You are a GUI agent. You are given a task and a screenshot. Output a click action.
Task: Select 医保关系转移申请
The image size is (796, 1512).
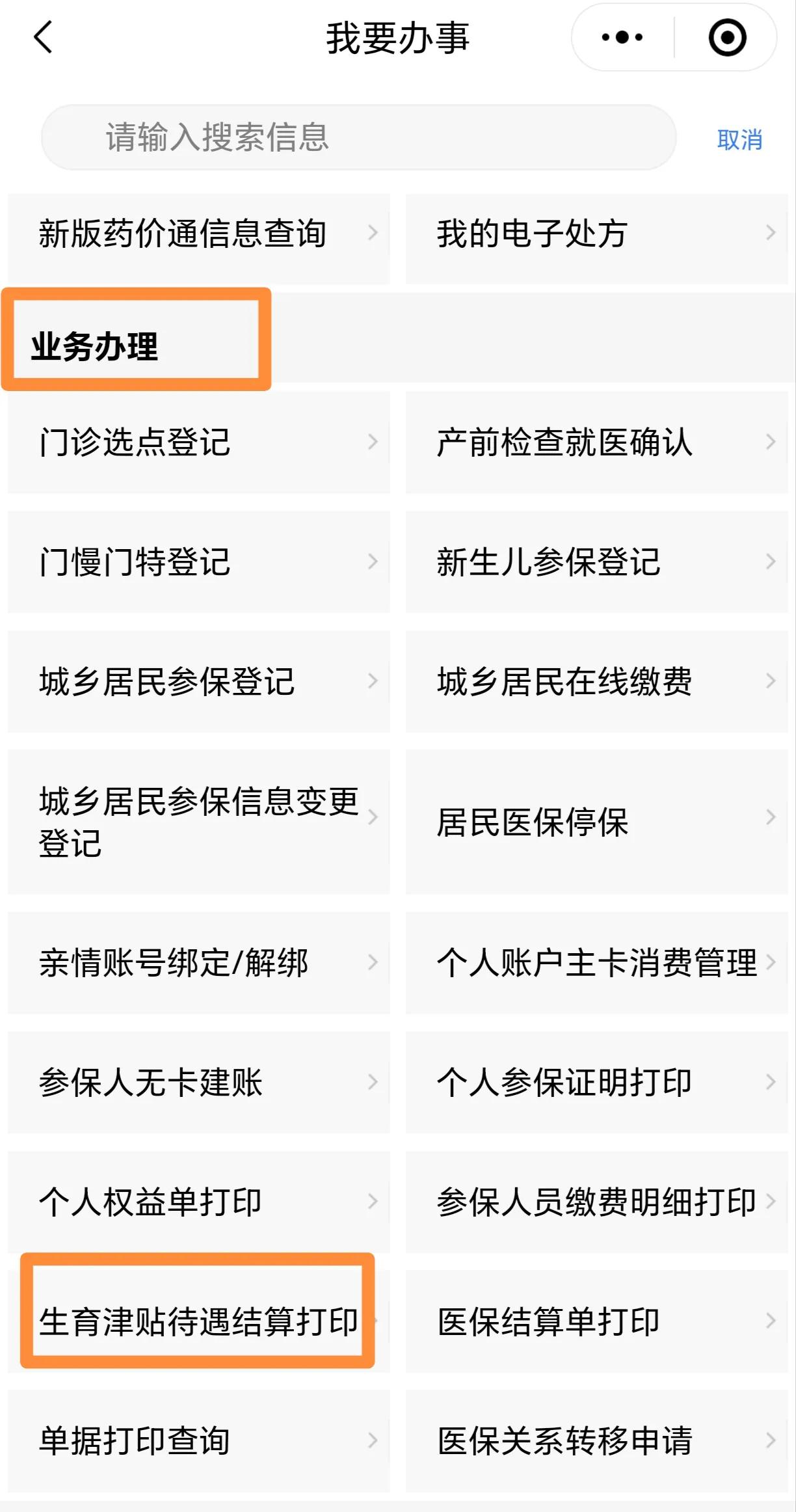[596, 1440]
